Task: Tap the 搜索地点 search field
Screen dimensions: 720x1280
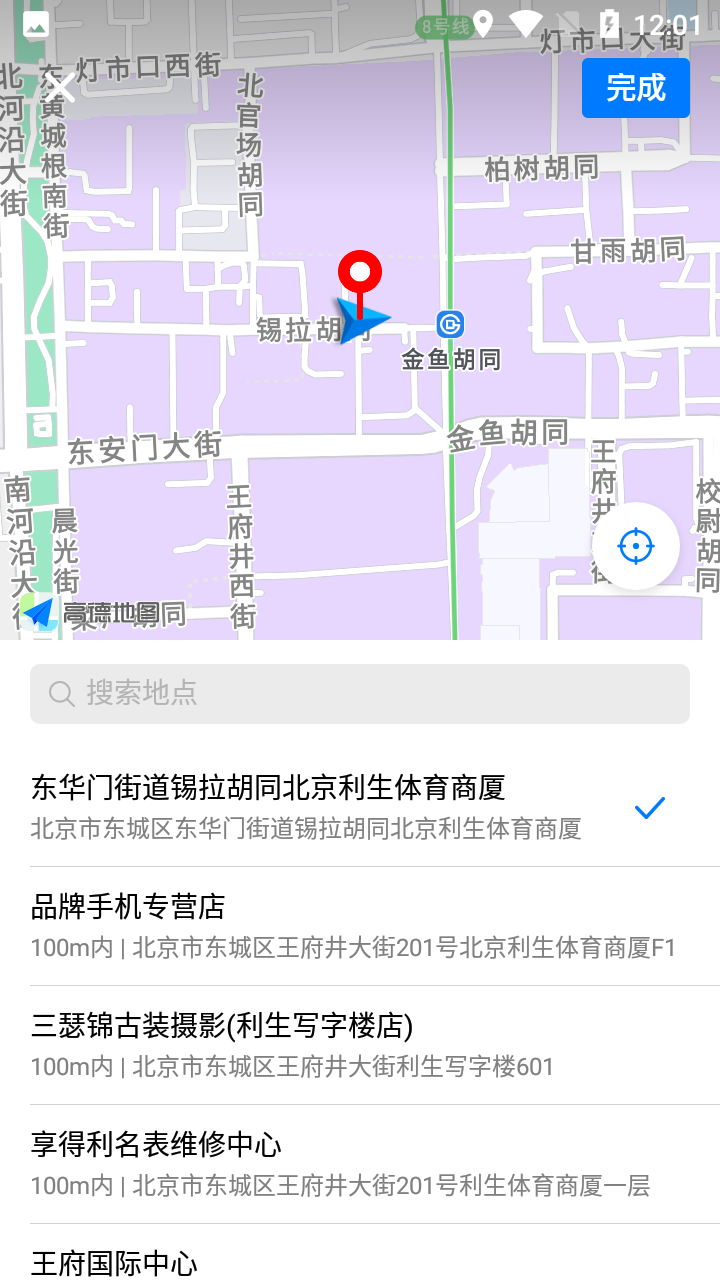Action: [360, 692]
